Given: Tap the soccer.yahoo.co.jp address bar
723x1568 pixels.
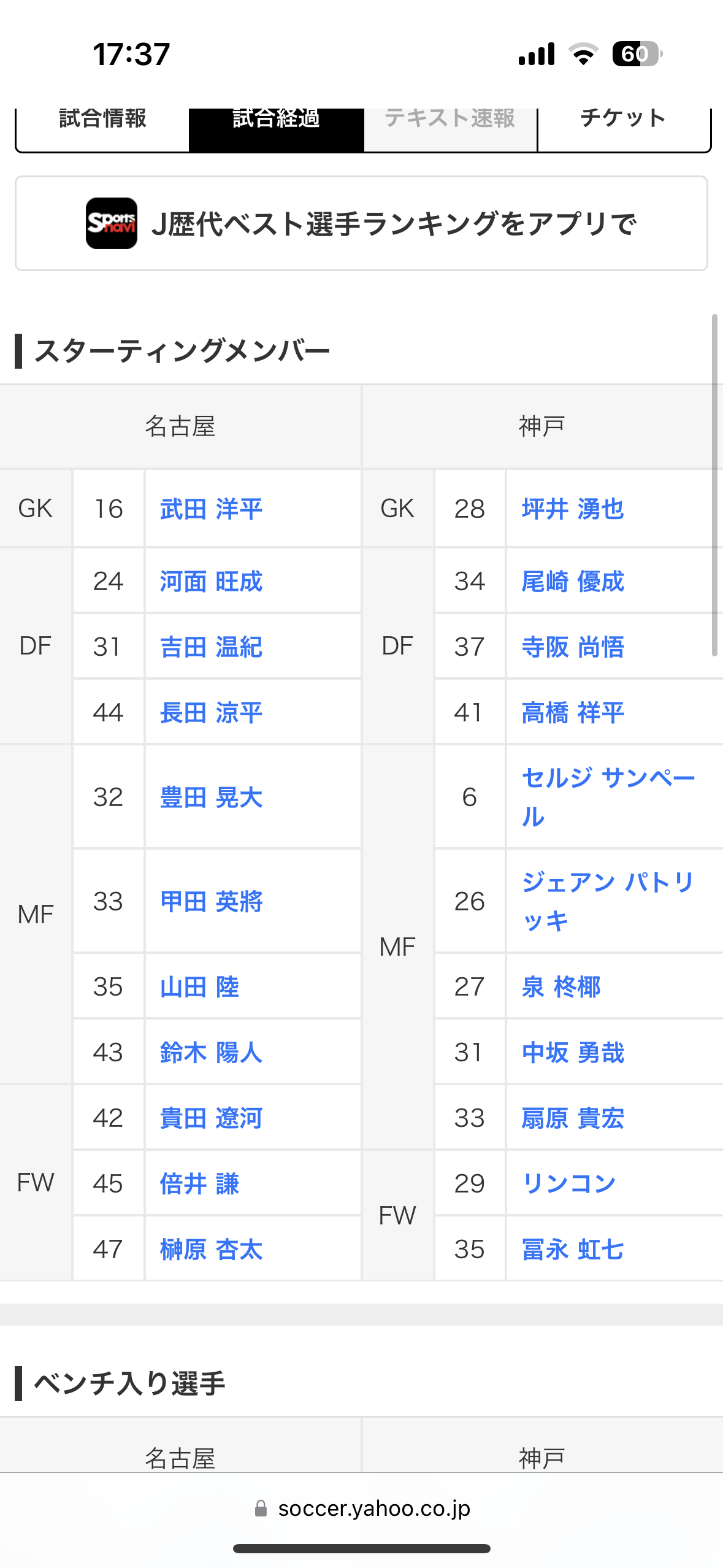Looking at the screenshot, I should click(362, 1508).
